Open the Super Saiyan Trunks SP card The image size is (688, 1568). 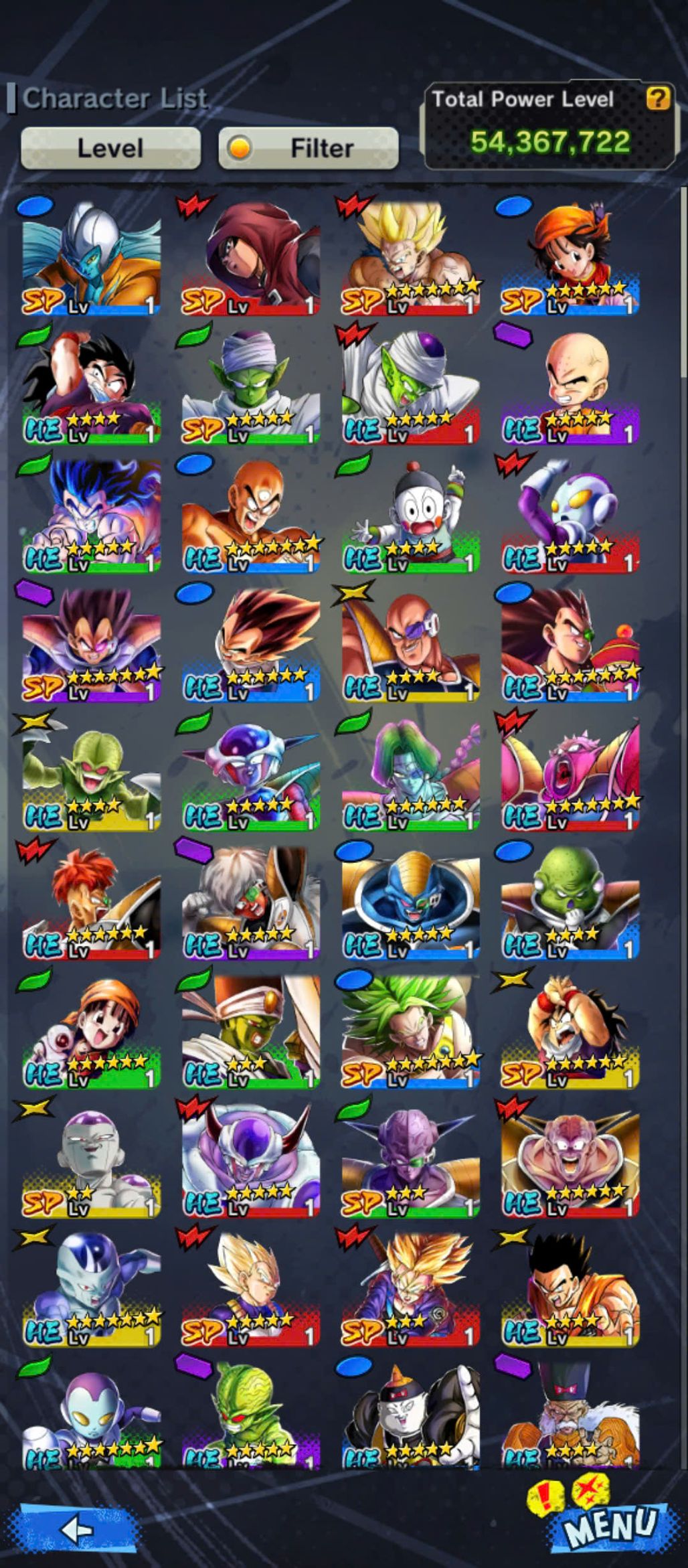pos(410,1289)
